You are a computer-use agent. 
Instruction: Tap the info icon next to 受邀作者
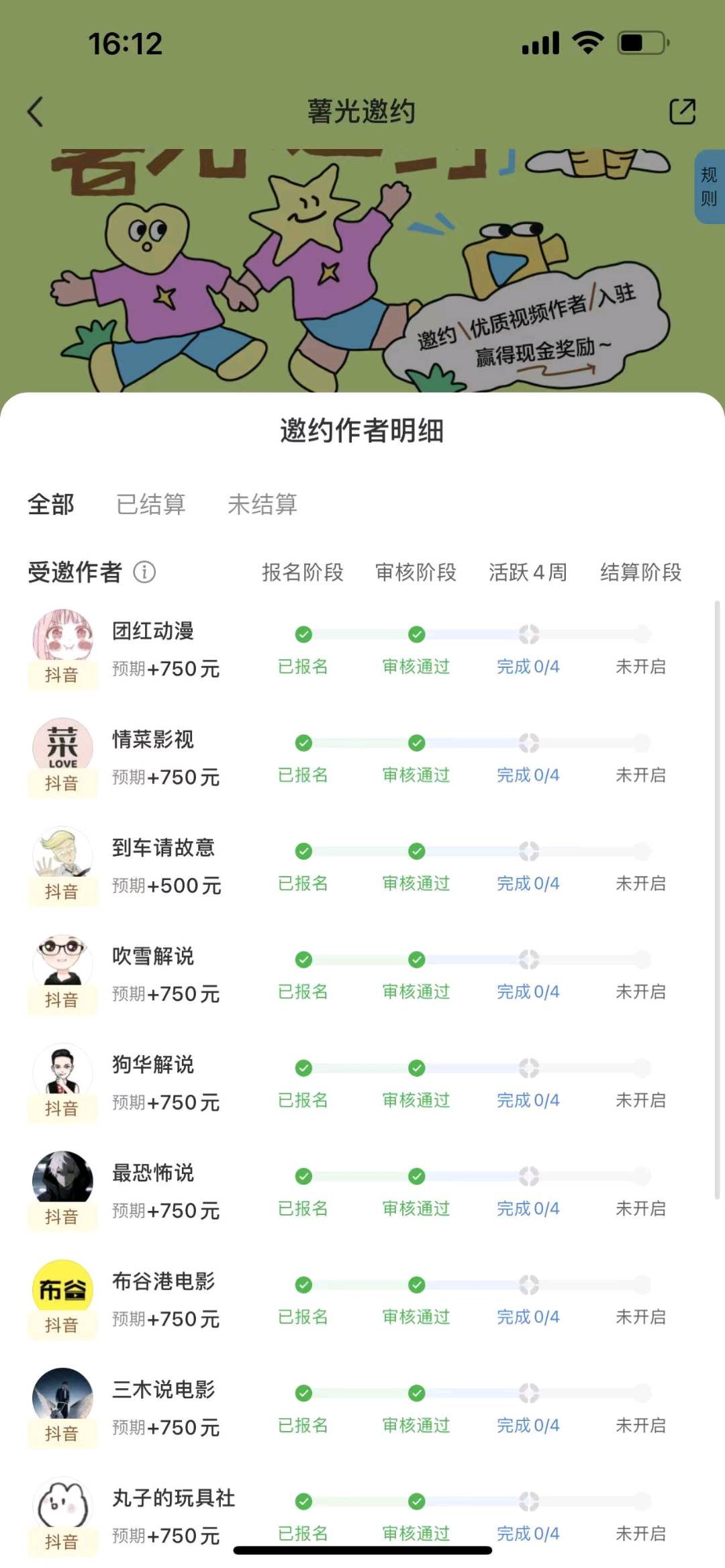click(x=145, y=573)
